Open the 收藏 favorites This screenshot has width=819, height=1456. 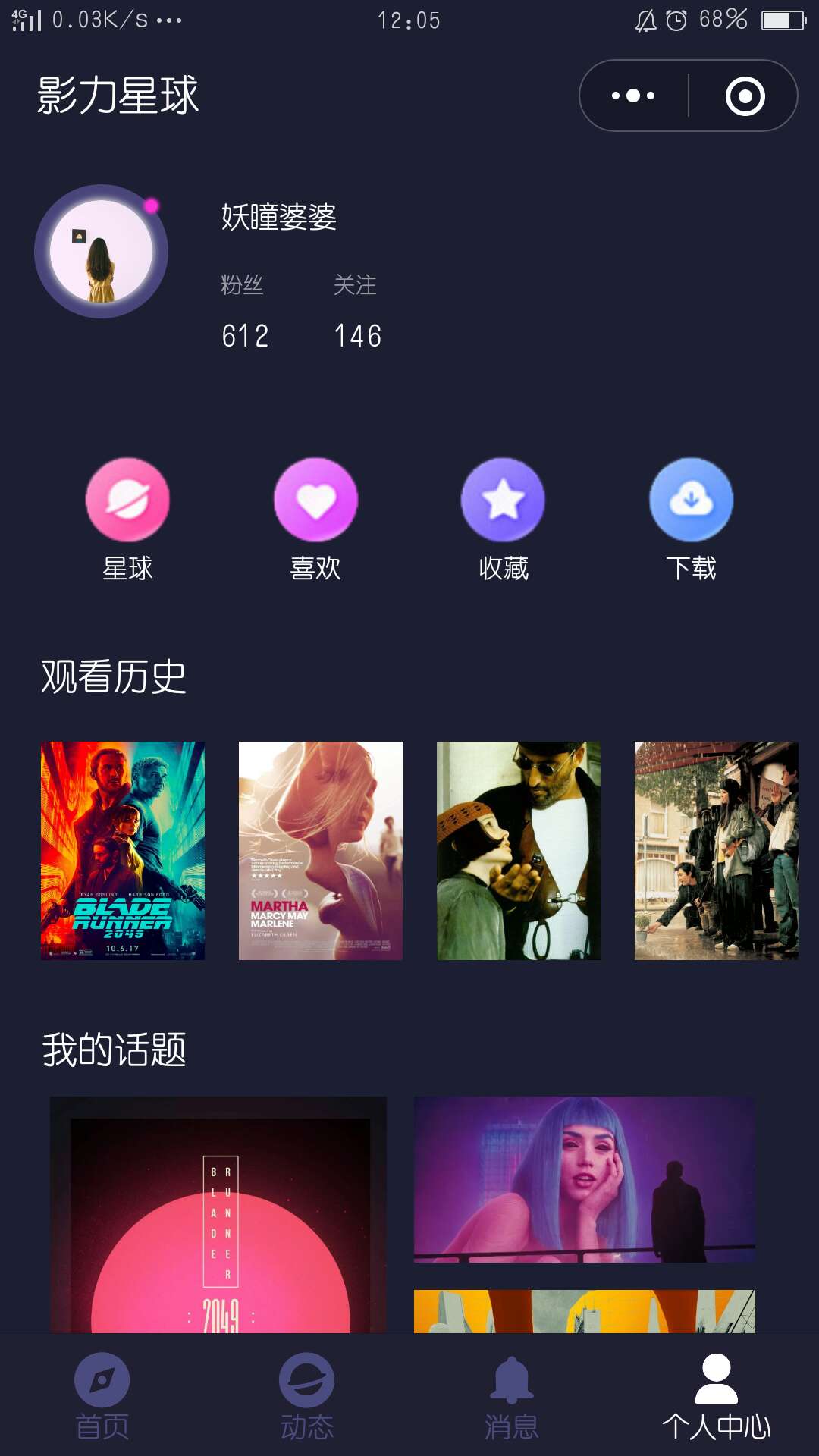[504, 519]
